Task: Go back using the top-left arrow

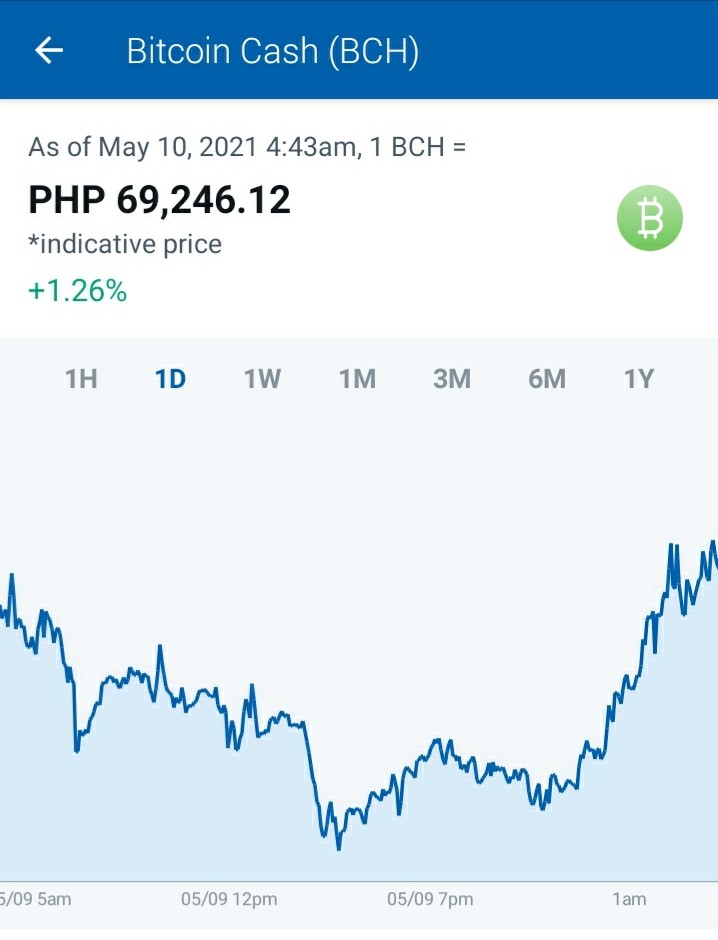Action: click(49, 50)
